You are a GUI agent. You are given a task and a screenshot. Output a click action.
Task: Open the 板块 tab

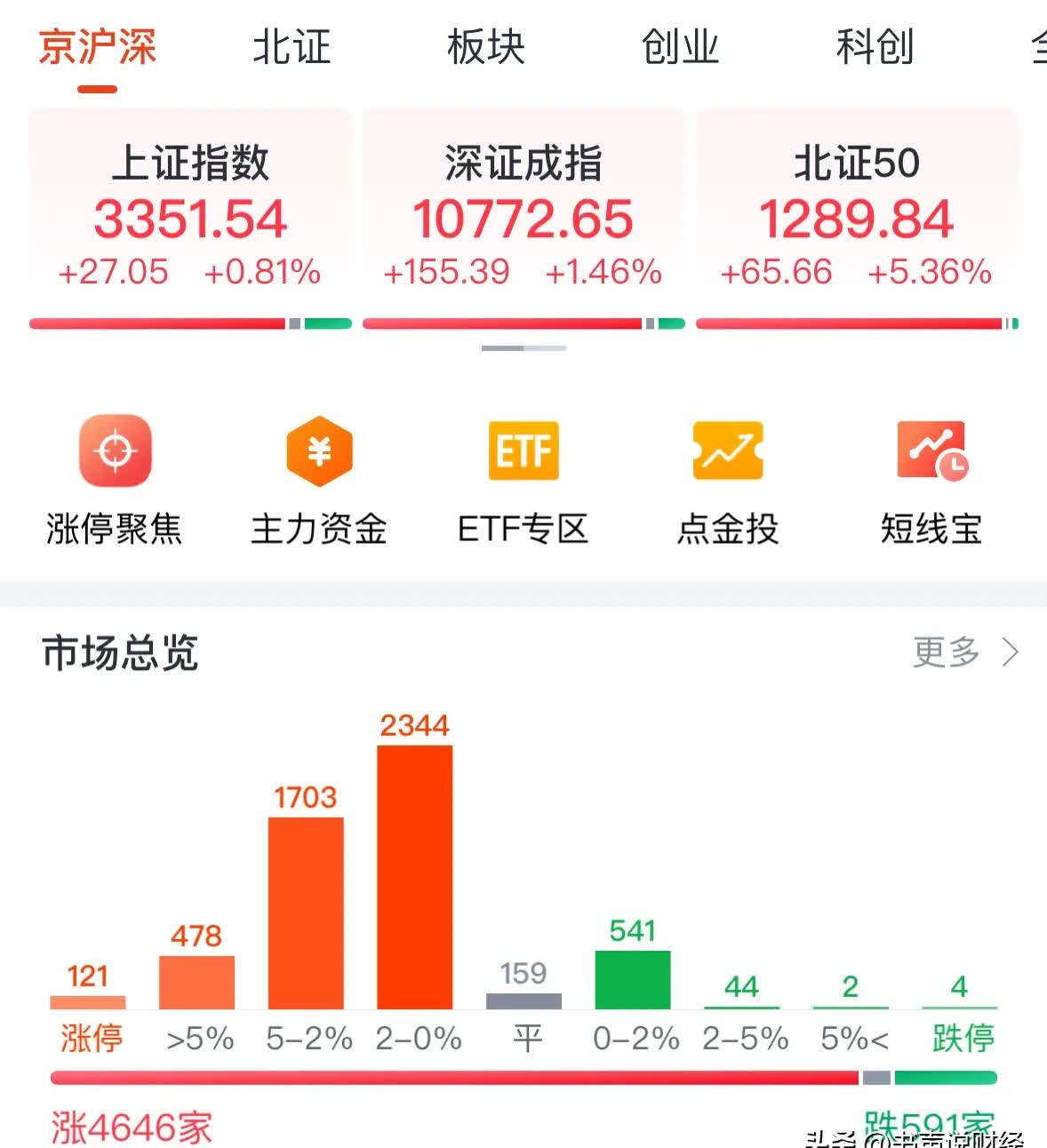[x=486, y=47]
